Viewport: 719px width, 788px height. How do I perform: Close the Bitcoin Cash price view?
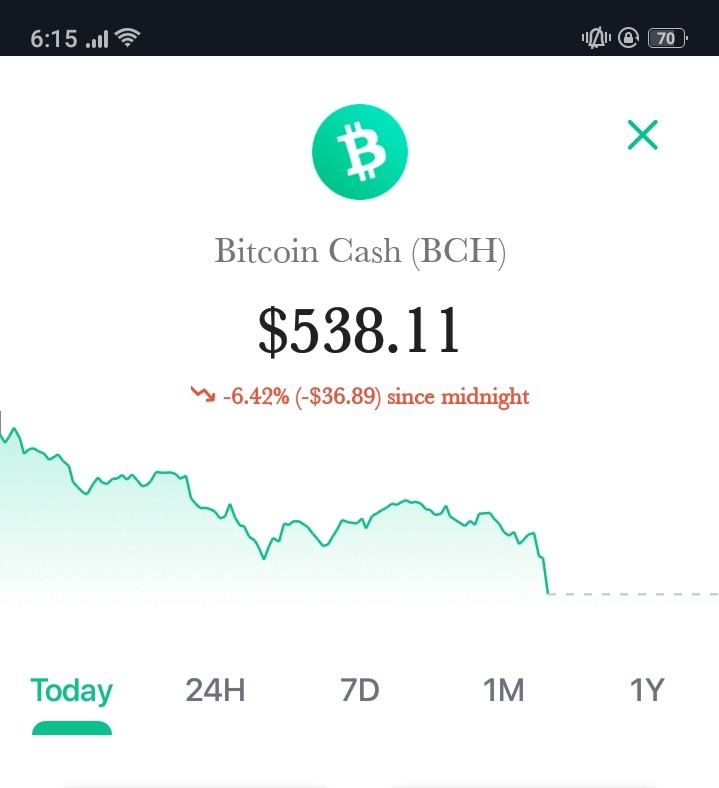point(642,135)
